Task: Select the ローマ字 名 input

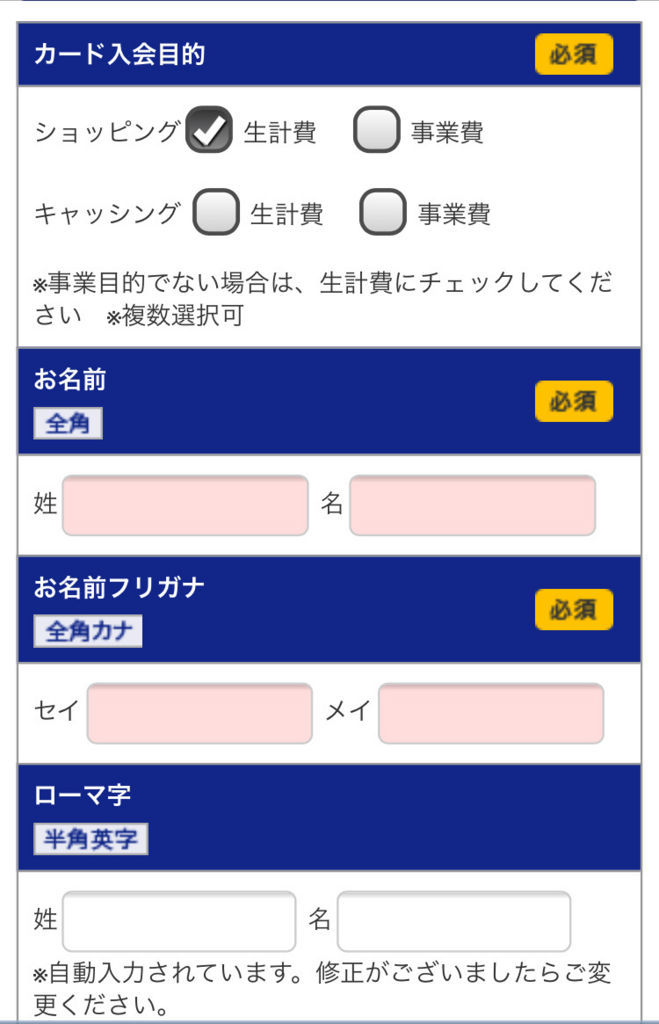Action: coord(454,921)
